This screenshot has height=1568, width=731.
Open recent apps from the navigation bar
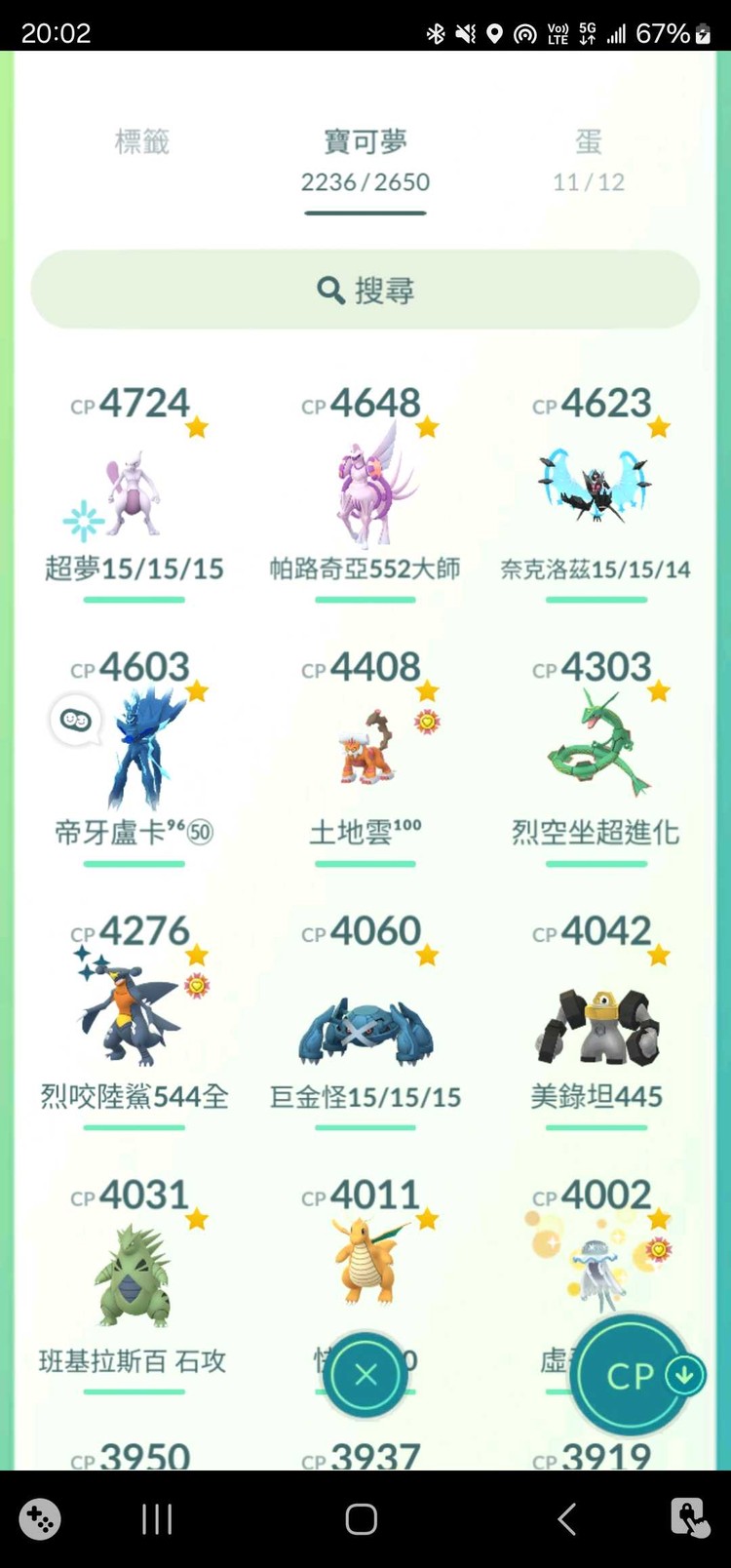point(157,1518)
